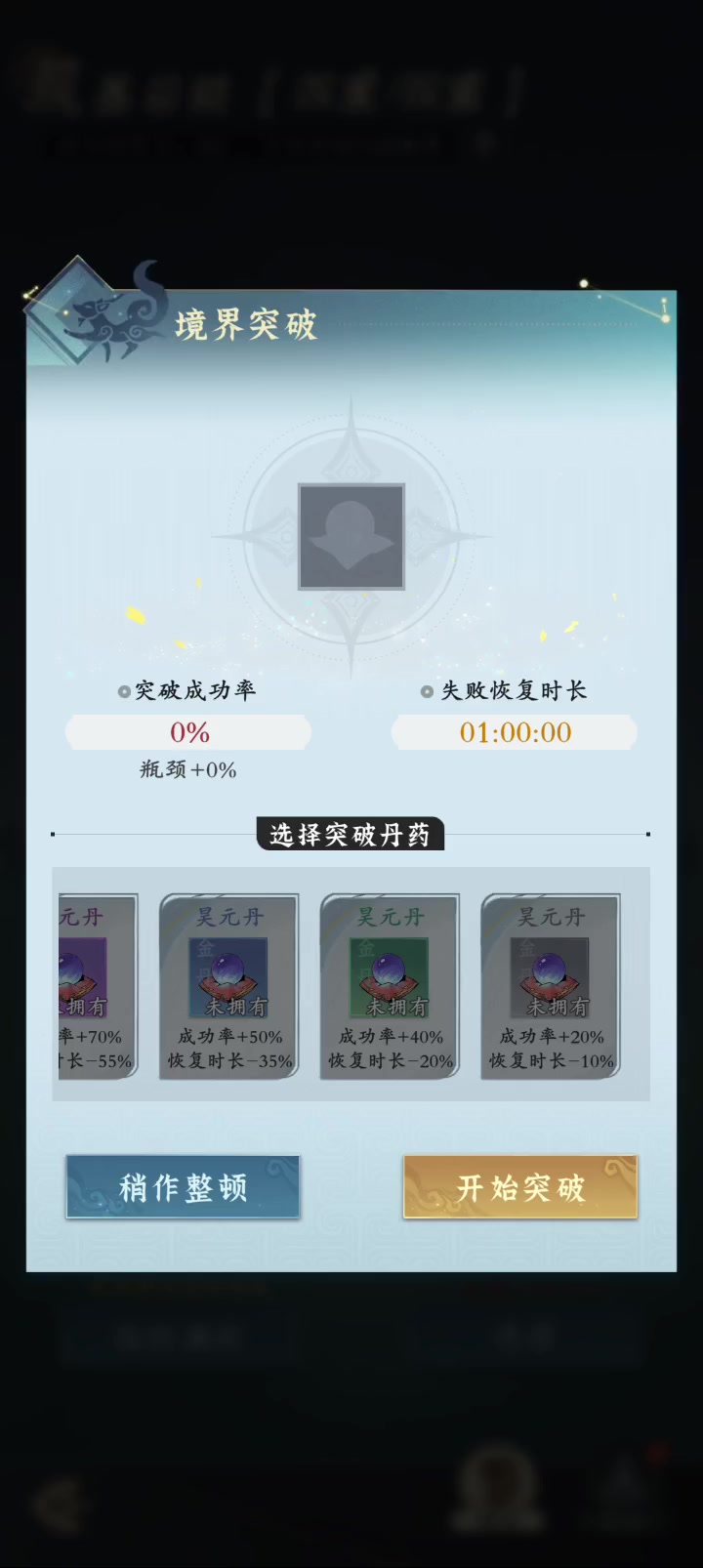
Task: Select the 昊元丹 pill with 成功率+50%
Action: tap(229, 986)
